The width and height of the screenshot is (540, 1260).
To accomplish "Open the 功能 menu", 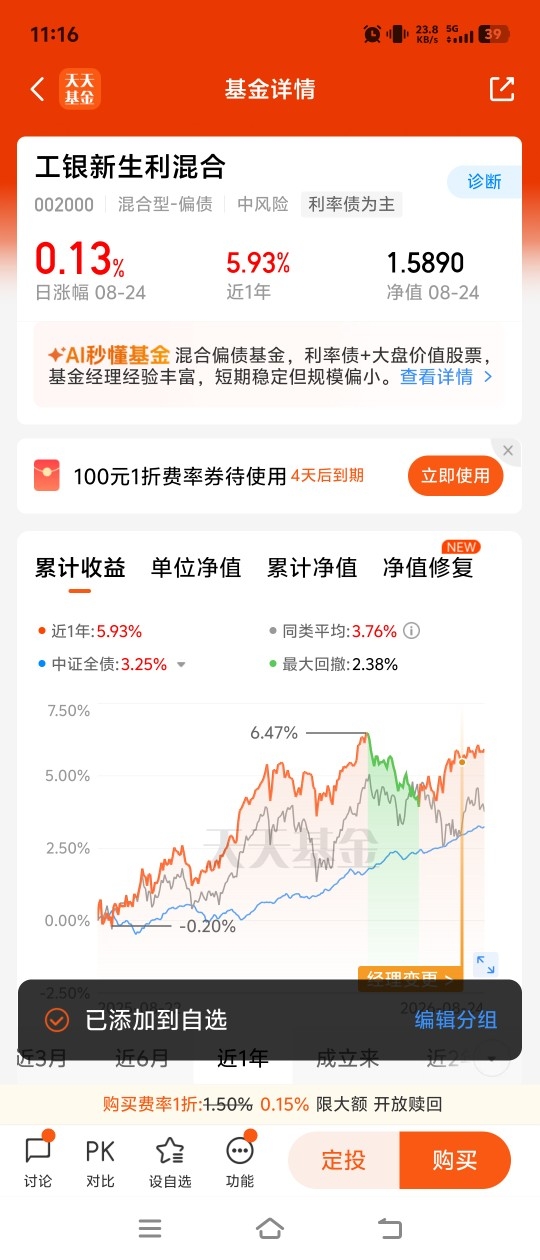I will (x=240, y=1162).
